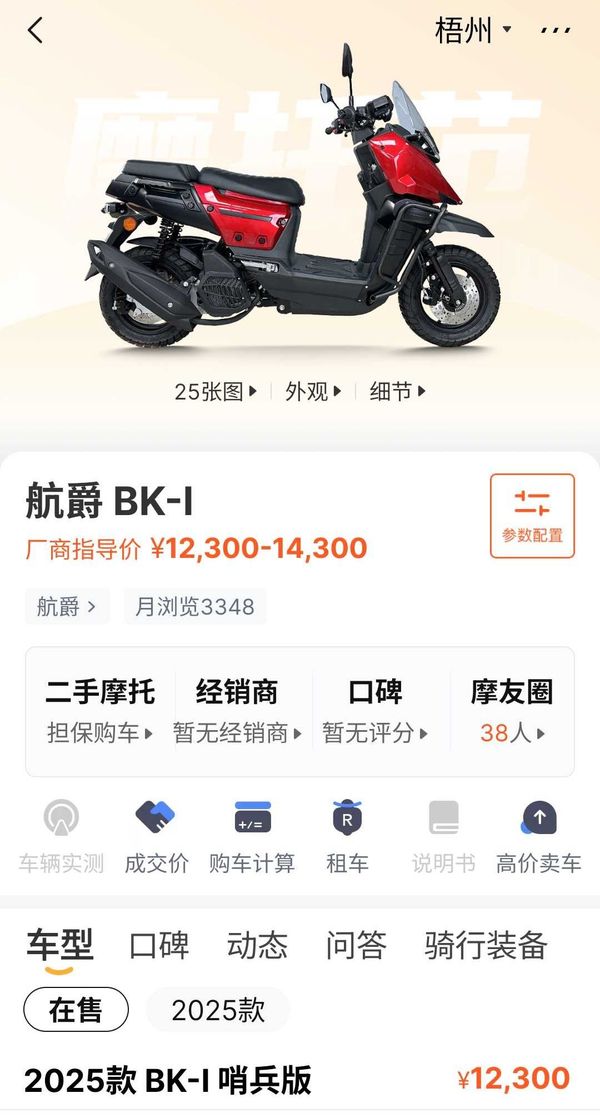Screen dimensions: 600x1118
Task: Switch to the 问答 tab
Action: 355,945
